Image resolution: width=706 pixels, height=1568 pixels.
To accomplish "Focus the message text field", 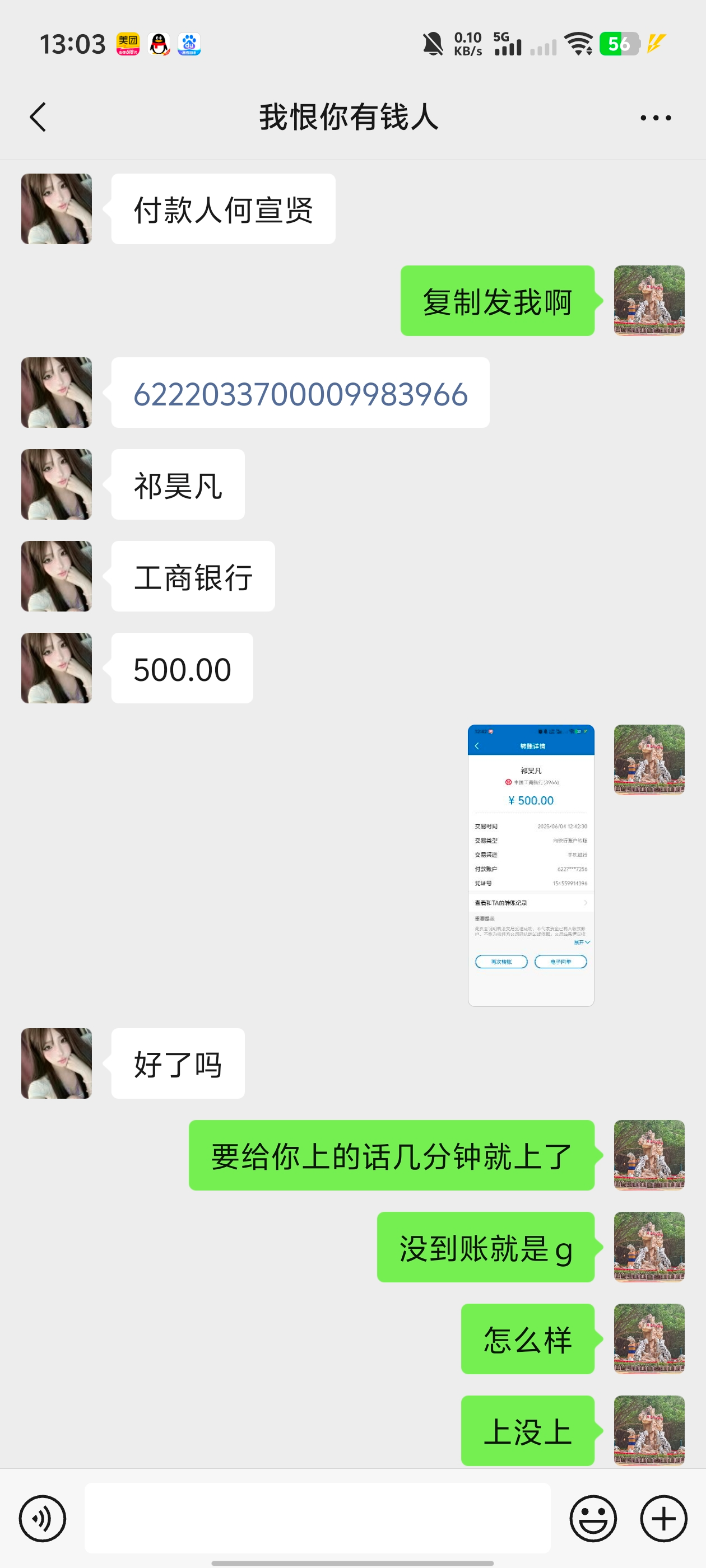I will click(317, 1518).
